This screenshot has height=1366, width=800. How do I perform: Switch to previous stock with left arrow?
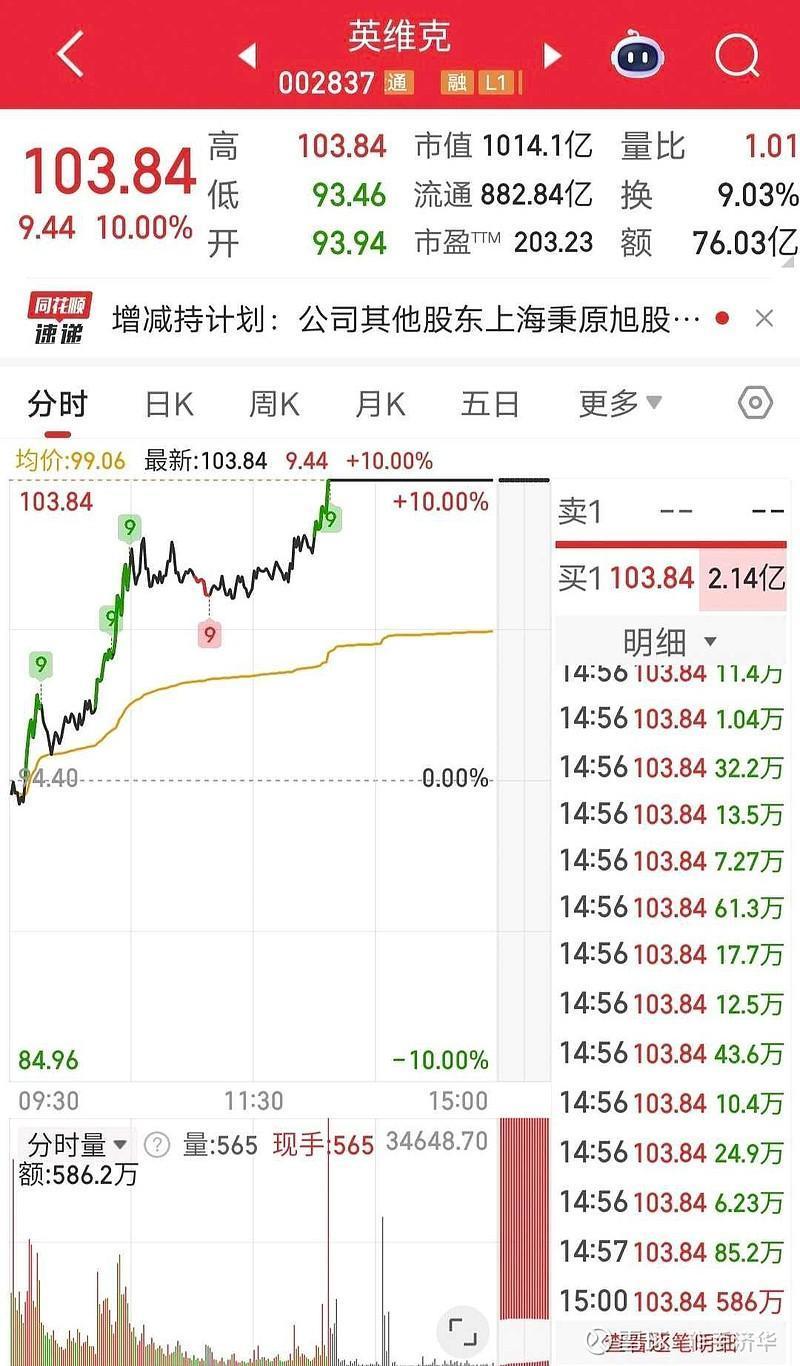tap(247, 57)
